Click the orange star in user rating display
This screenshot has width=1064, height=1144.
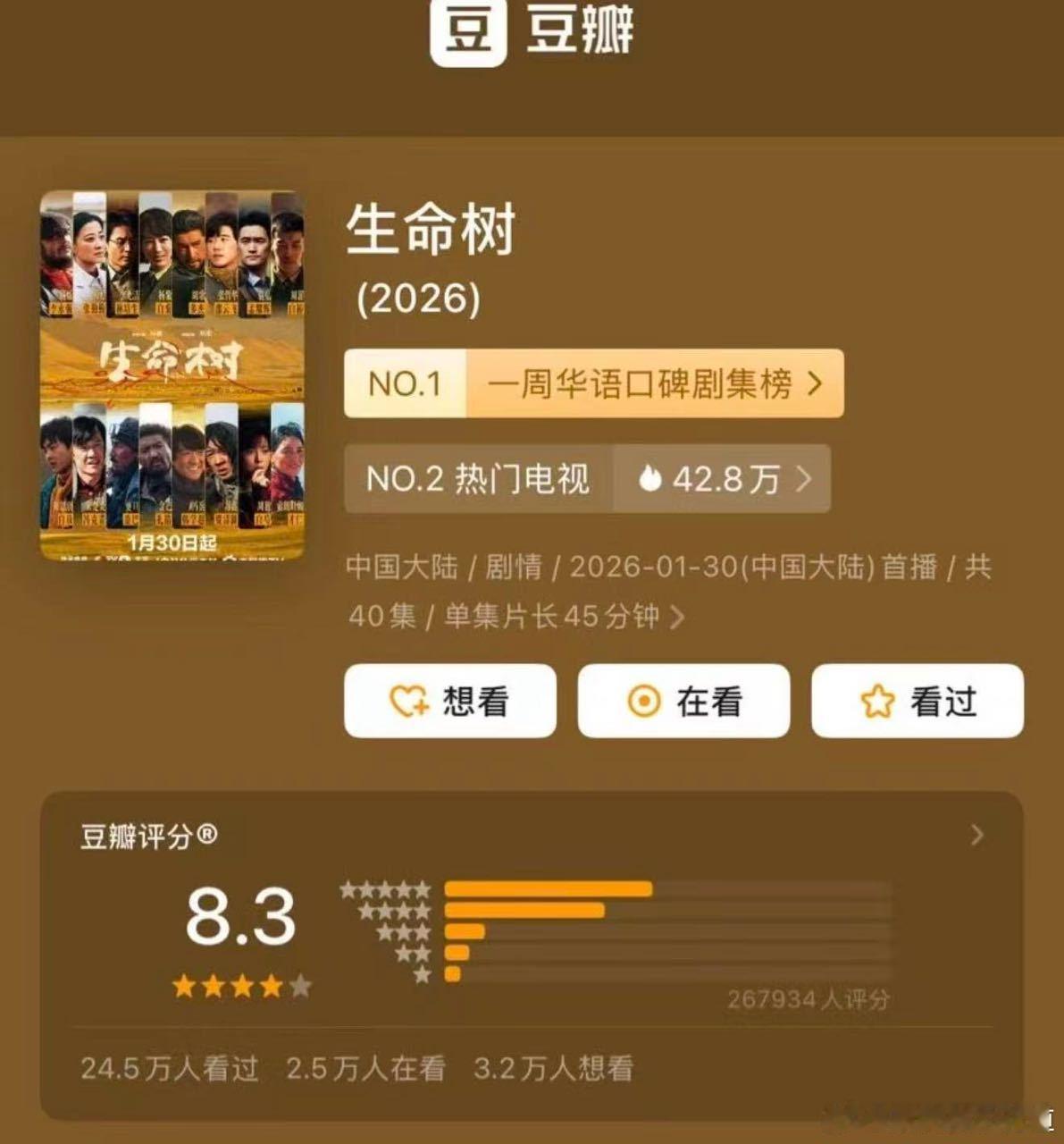click(185, 987)
